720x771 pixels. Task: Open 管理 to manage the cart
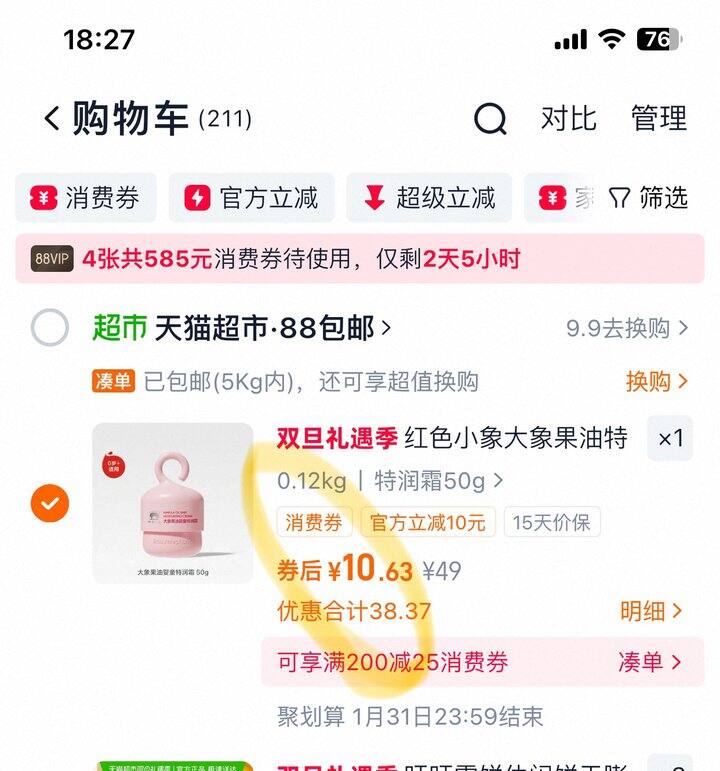(x=659, y=118)
